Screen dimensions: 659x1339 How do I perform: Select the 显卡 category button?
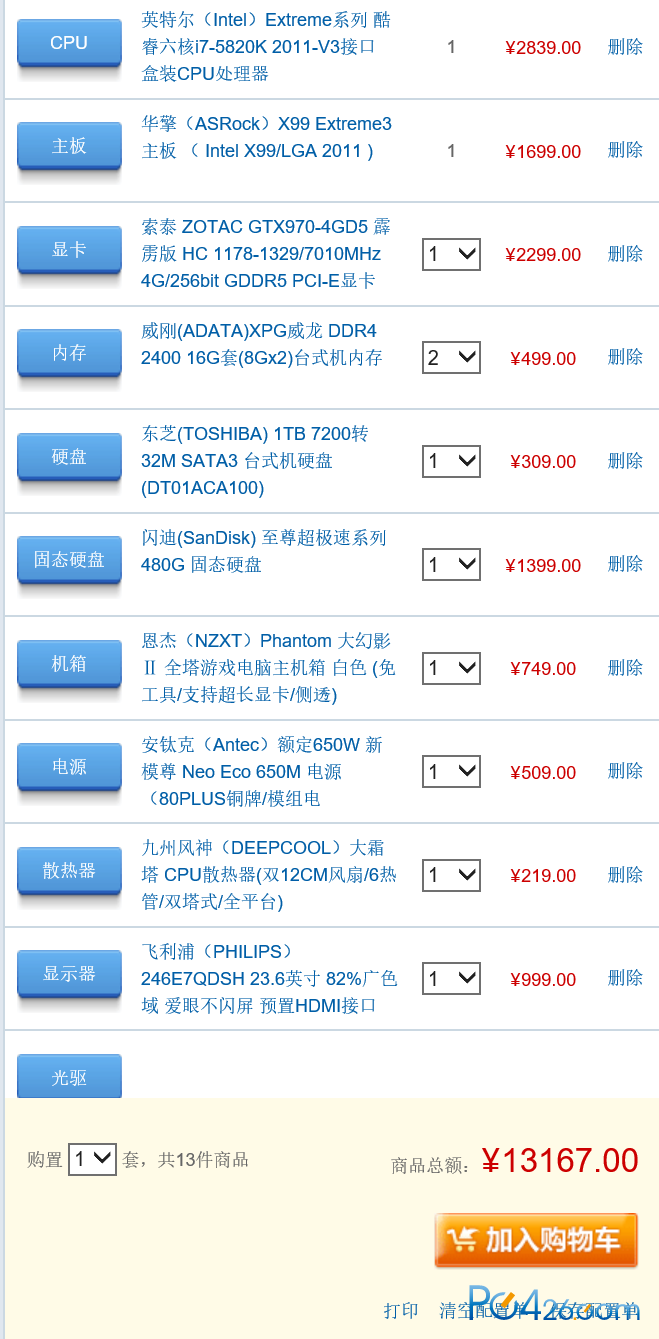coord(69,250)
